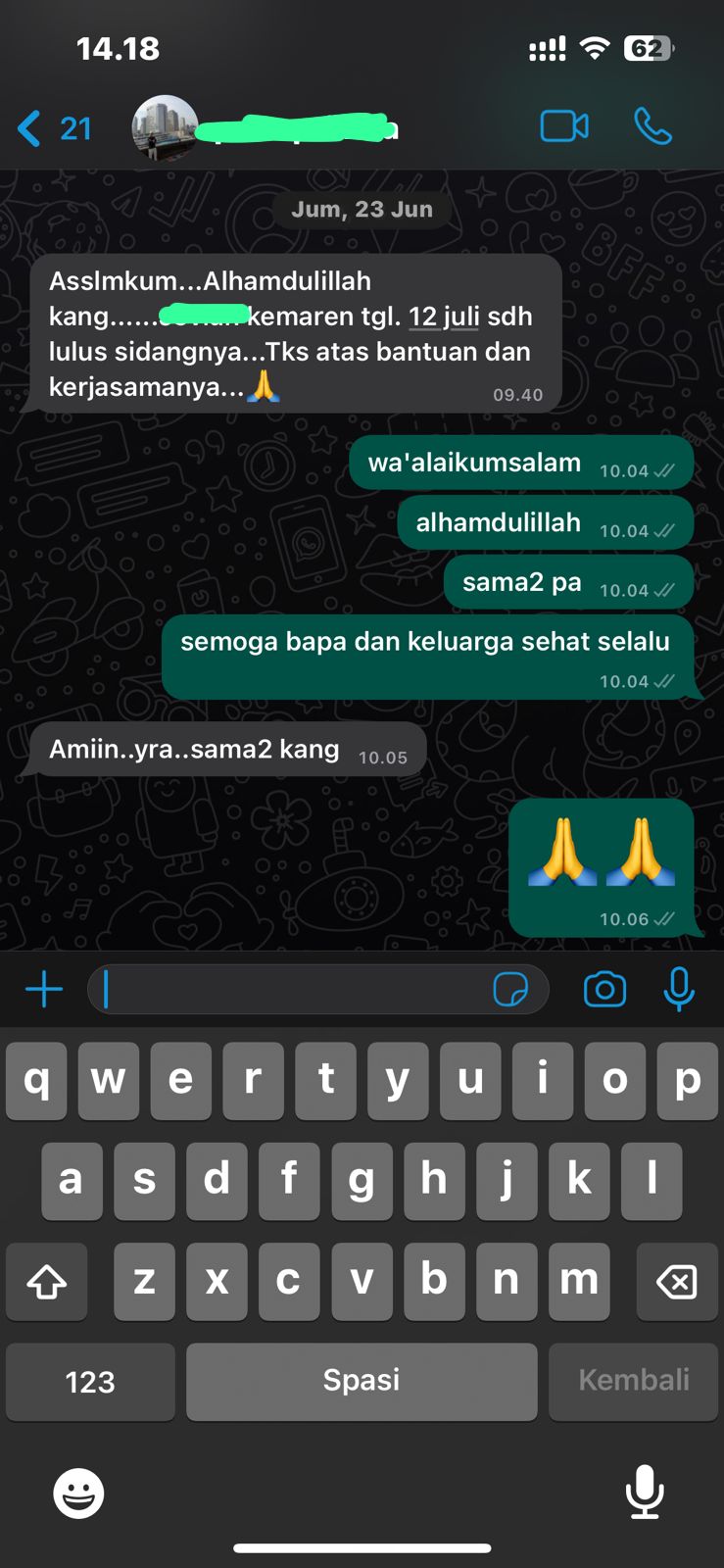
Task: Open the contact's profile photo
Action: coord(164,127)
